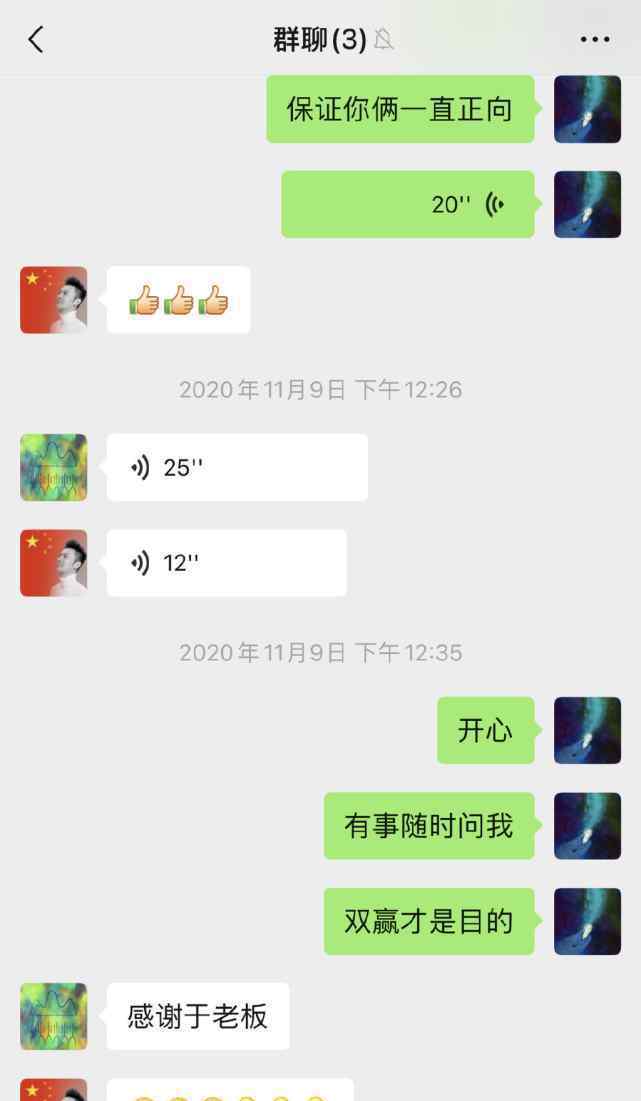Open the avatar beside 感谢于老板

click(x=54, y=1016)
